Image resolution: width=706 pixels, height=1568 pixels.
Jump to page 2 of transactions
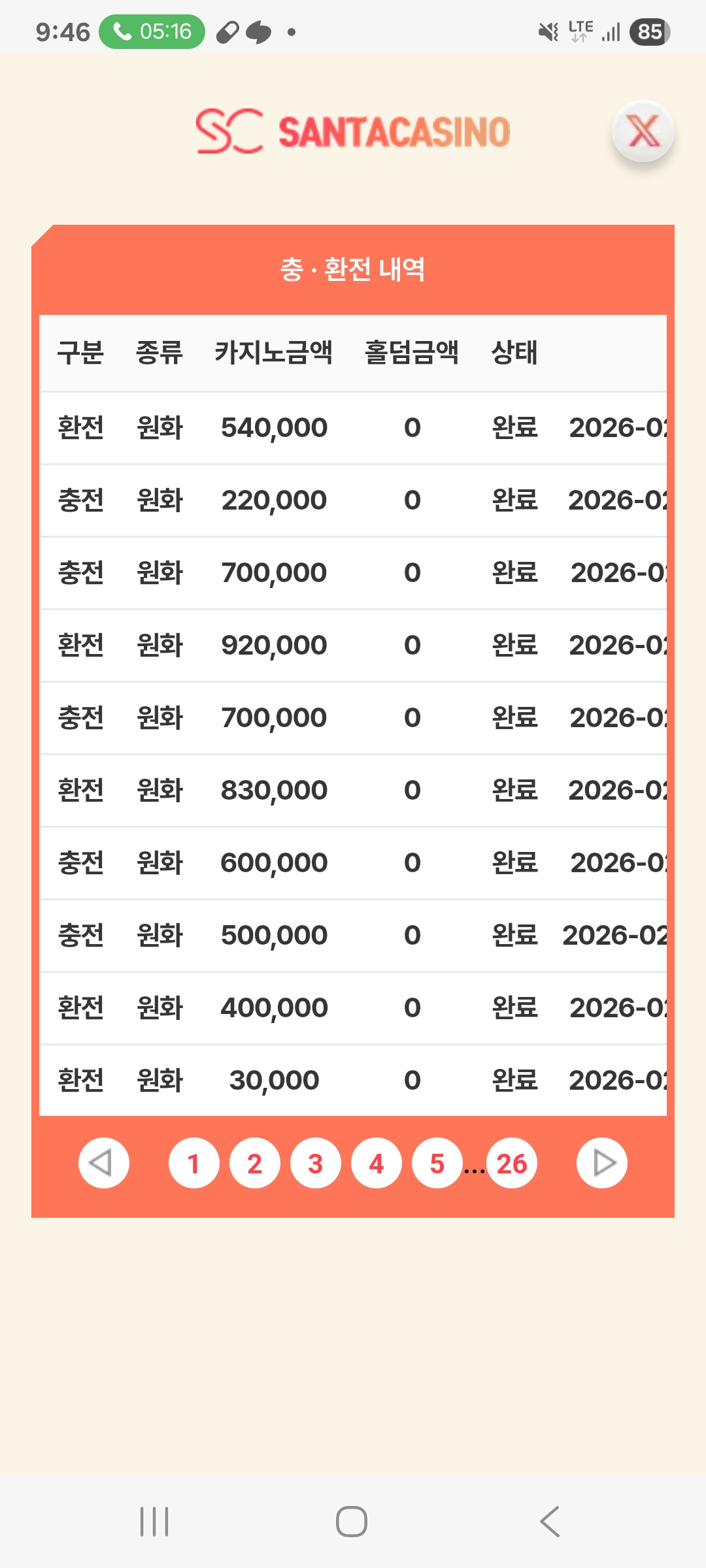click(254, 1163)
